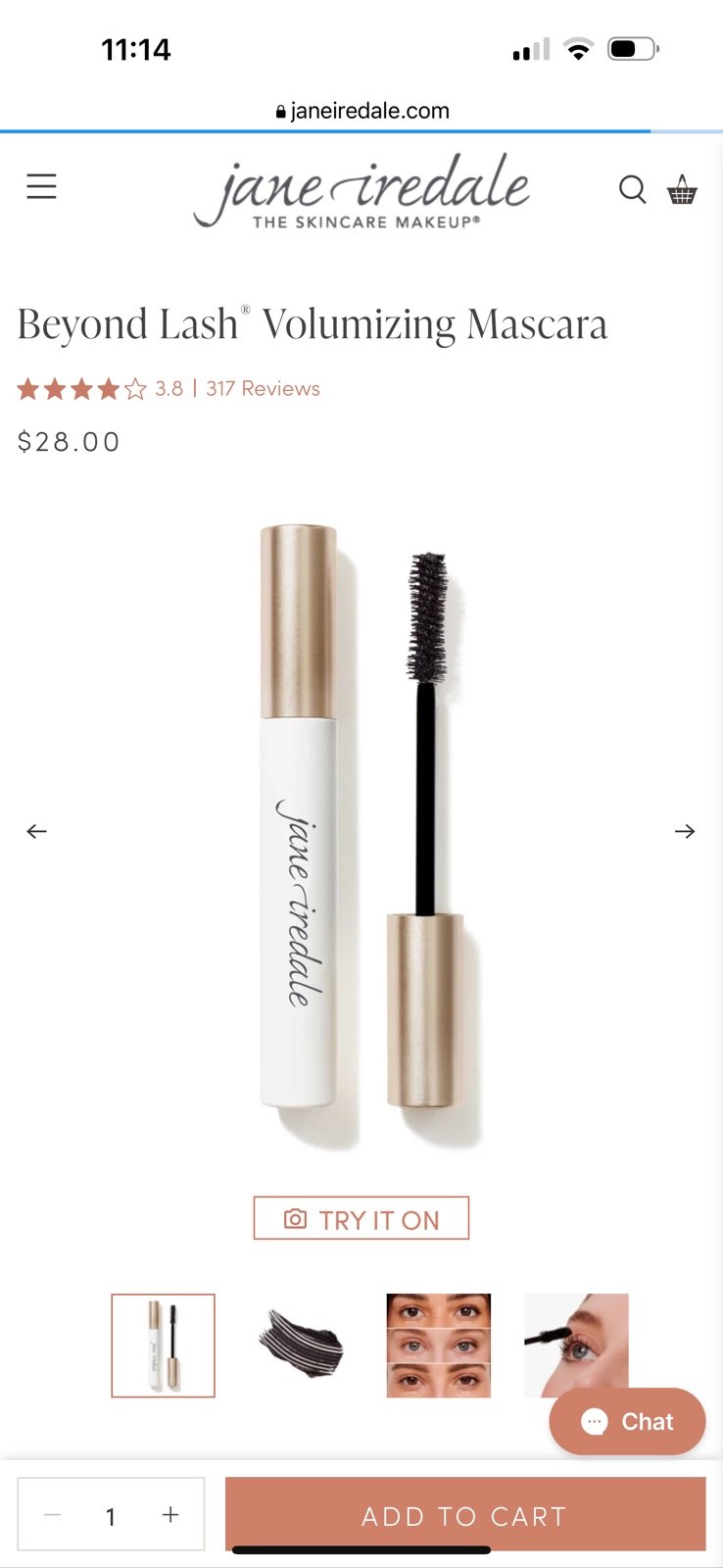Open the shopping basket

click(682, 189)
